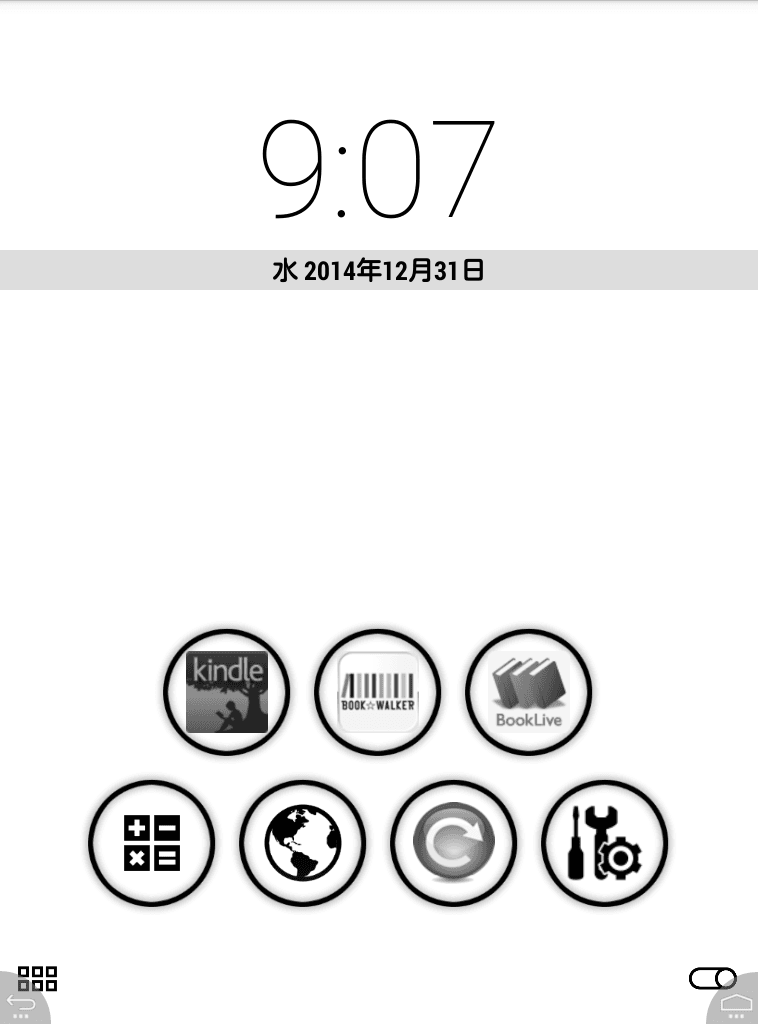This screenshot has width=758, height=1024.
Task: Tap the back button in the corner
Action: 20,1006
